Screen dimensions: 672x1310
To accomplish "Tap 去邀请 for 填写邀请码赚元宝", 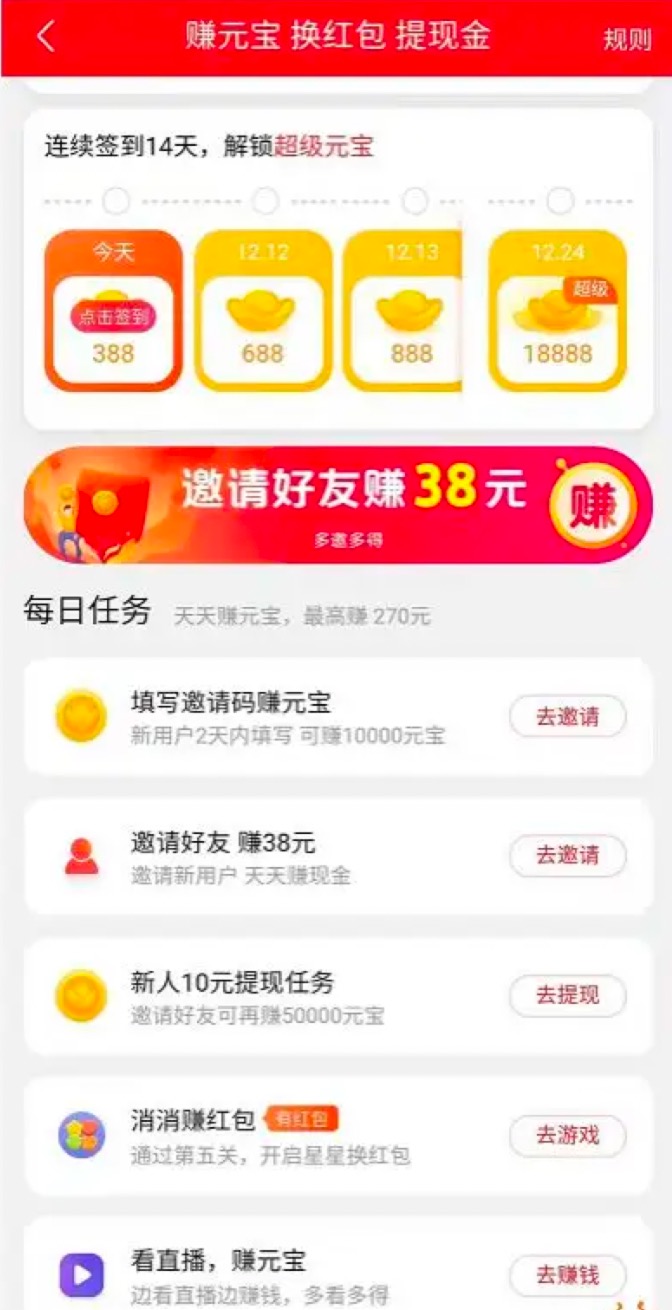I will (567, 716).
